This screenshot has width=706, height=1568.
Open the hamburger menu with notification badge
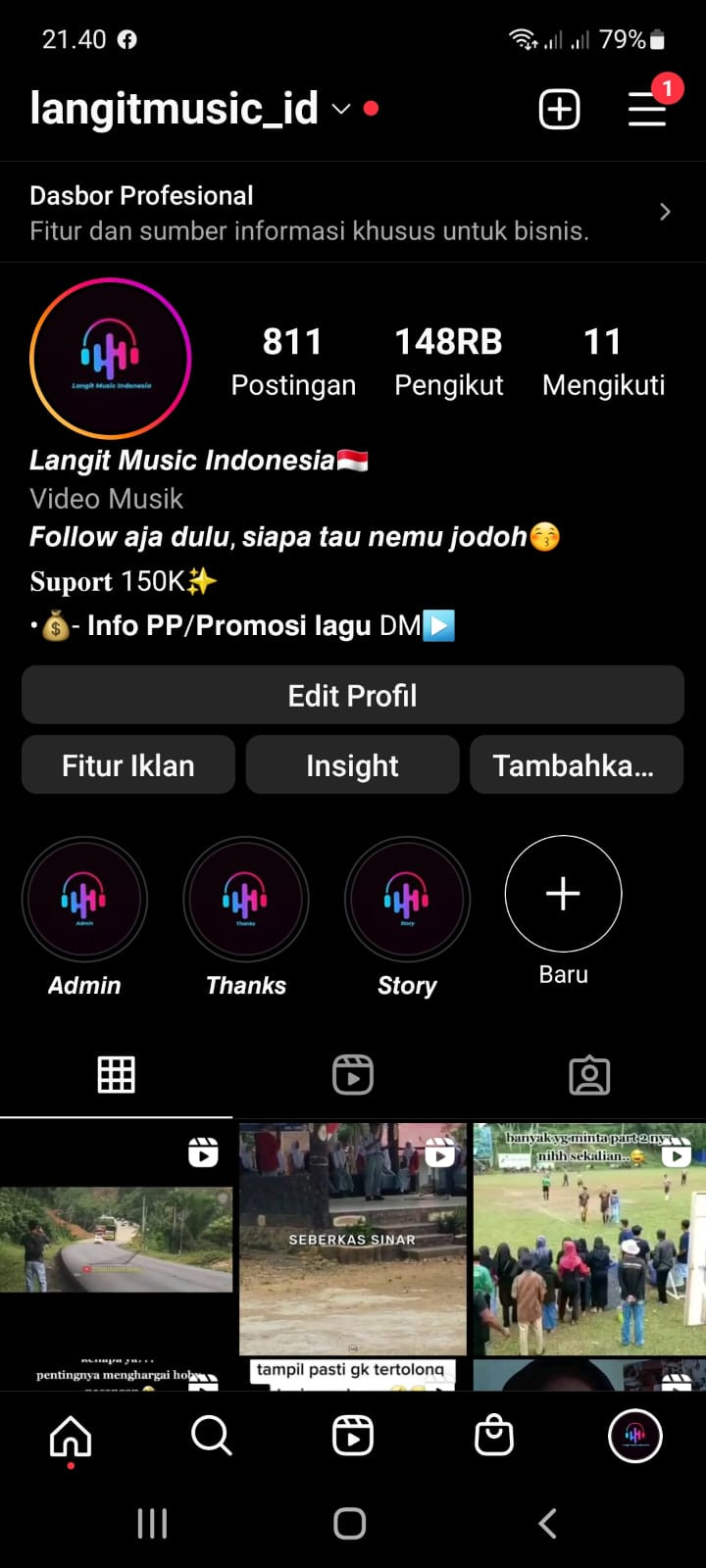pos(647,109)
